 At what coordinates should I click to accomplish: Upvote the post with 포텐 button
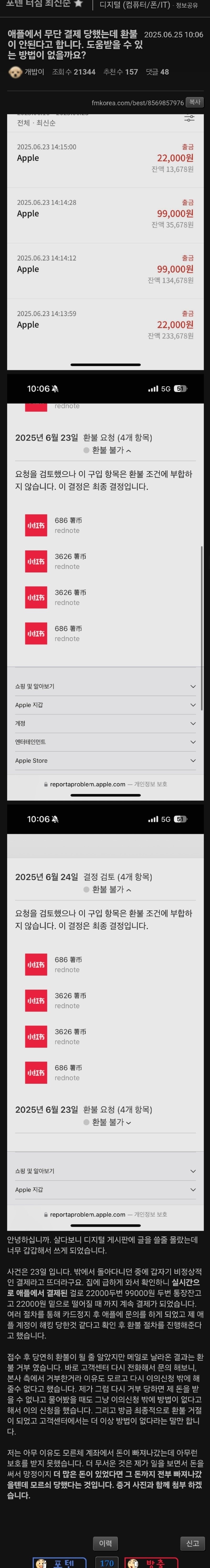click(x=58, y=1562)
